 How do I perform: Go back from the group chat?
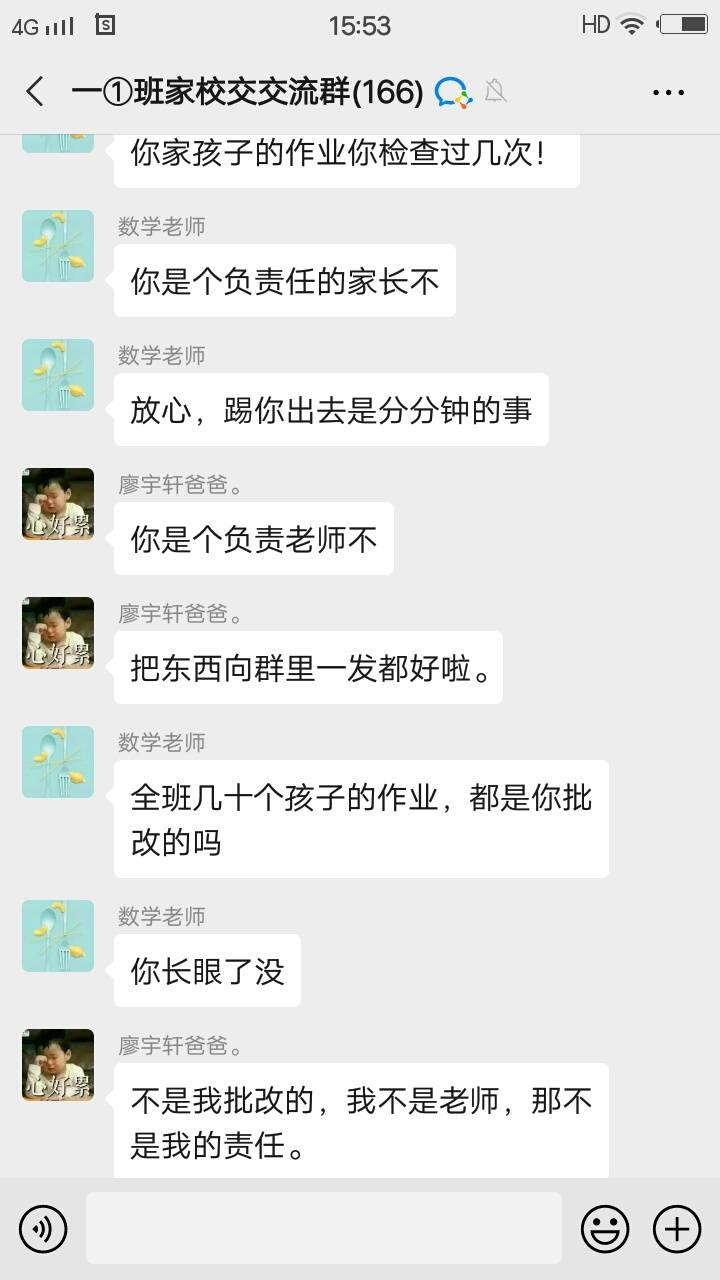(x=35, y=92)
